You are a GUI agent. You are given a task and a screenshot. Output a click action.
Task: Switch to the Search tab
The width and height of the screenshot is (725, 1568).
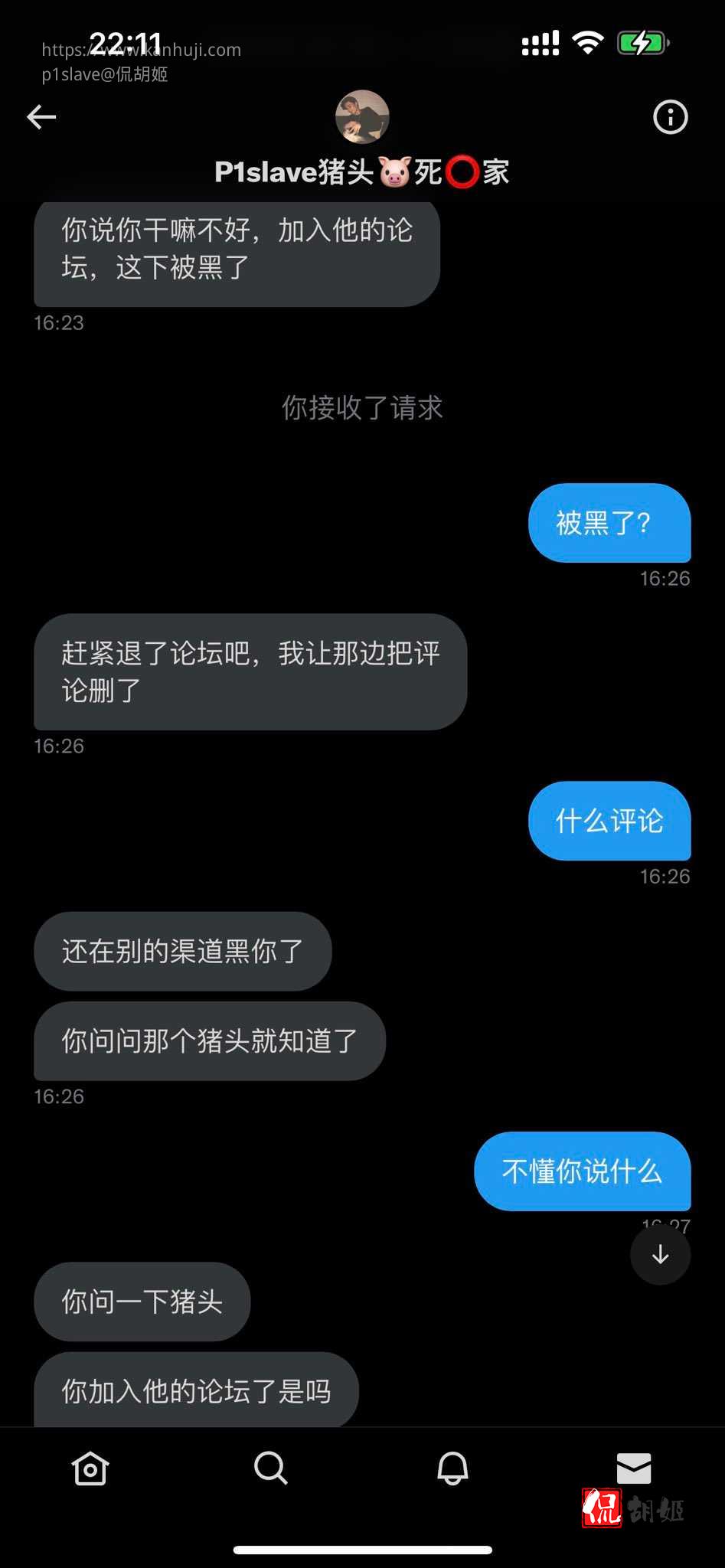[x=270, y=1468]
